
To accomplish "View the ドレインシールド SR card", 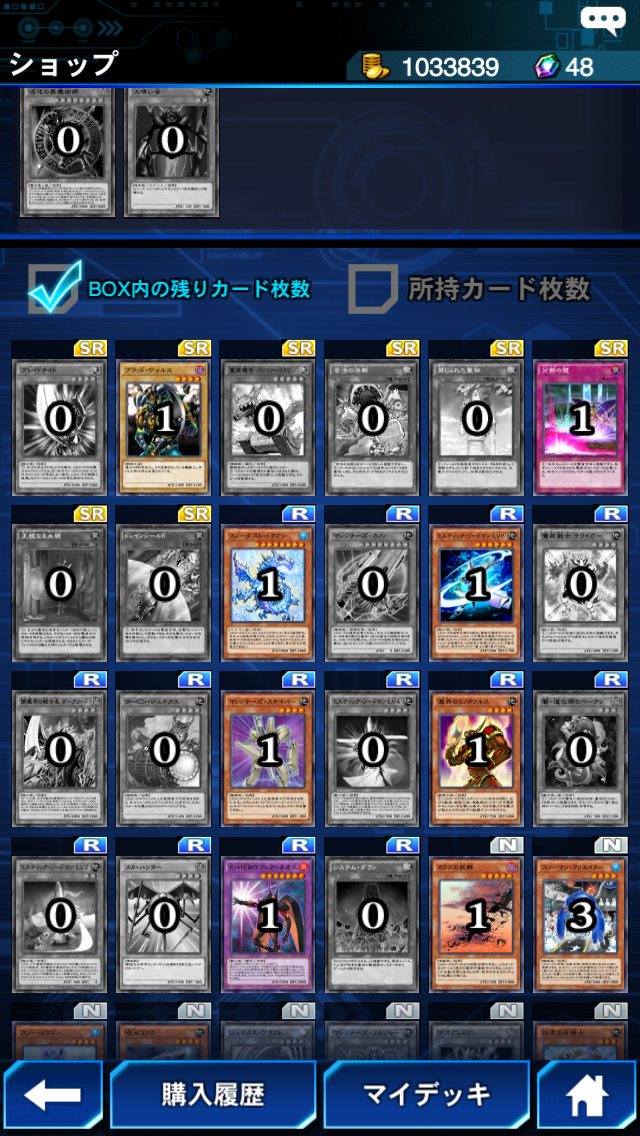I will pyautogui.click(x=165, y=588).
